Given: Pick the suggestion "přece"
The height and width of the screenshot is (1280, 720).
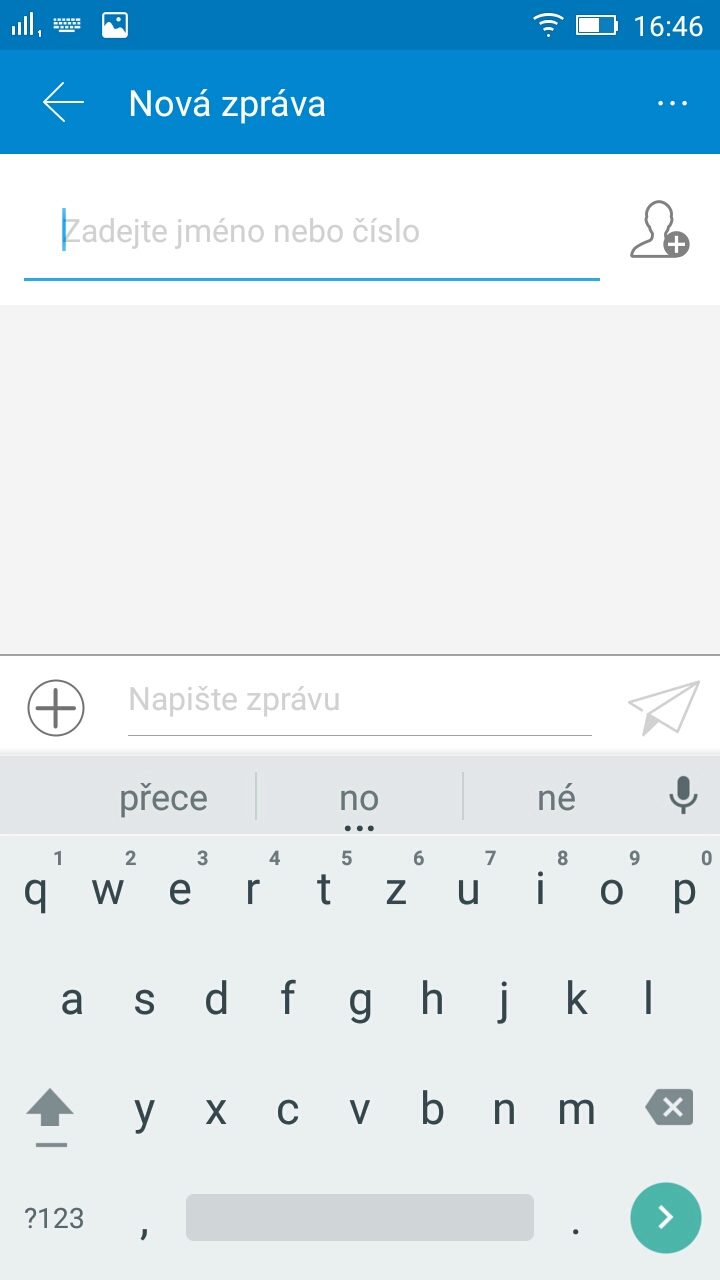Looking at the screenshot, I should coord(163,798).
